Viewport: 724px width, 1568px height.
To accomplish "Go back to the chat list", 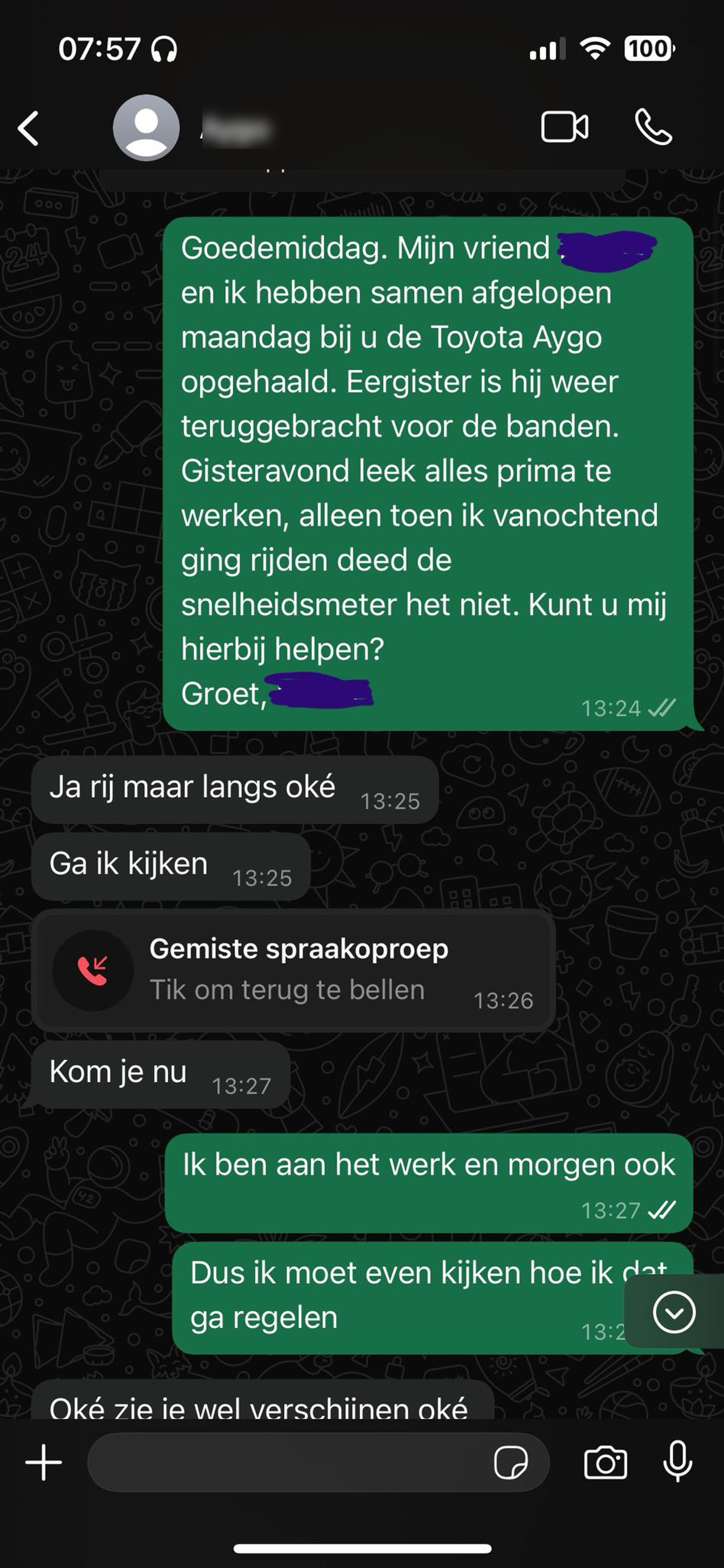I will coord(28,129).
